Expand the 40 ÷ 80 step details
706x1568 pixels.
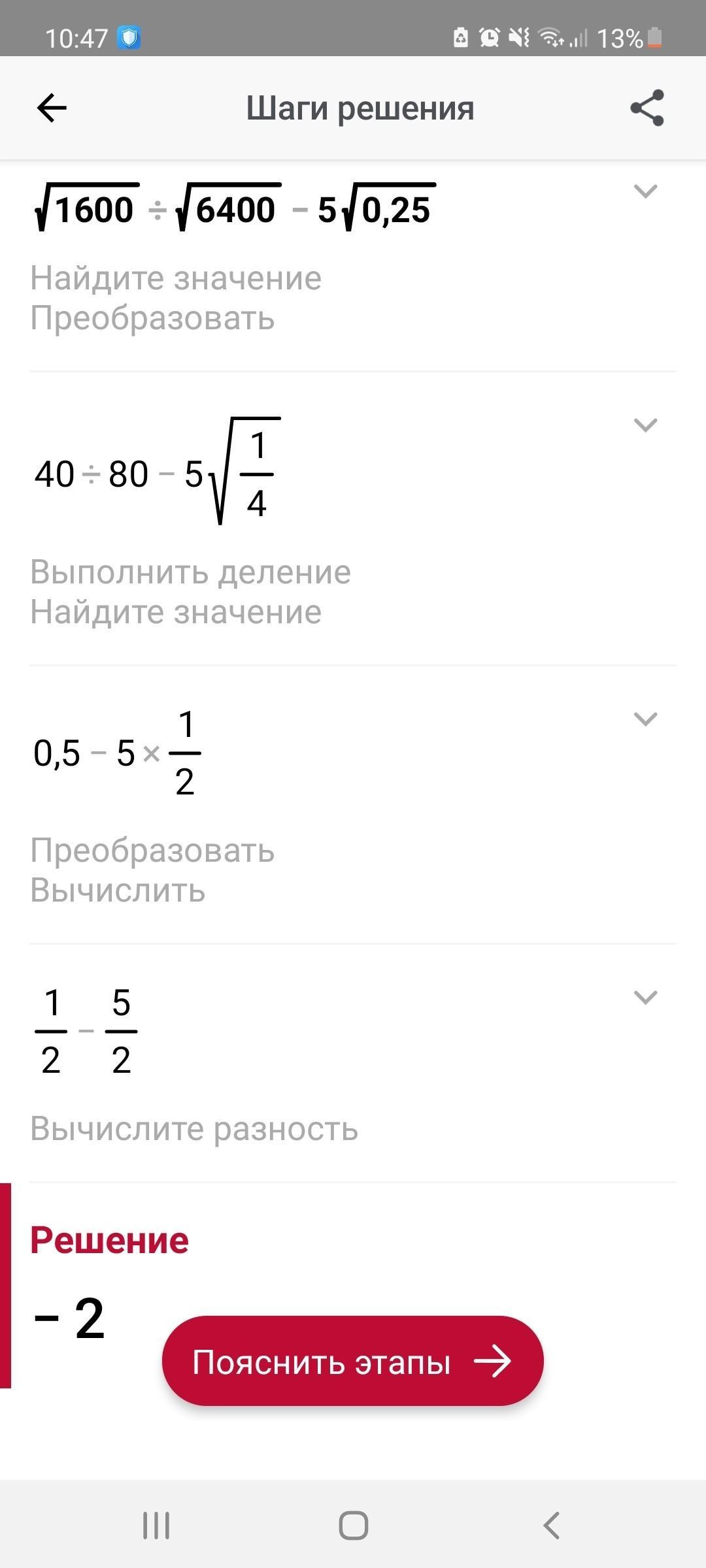[645, 425]
